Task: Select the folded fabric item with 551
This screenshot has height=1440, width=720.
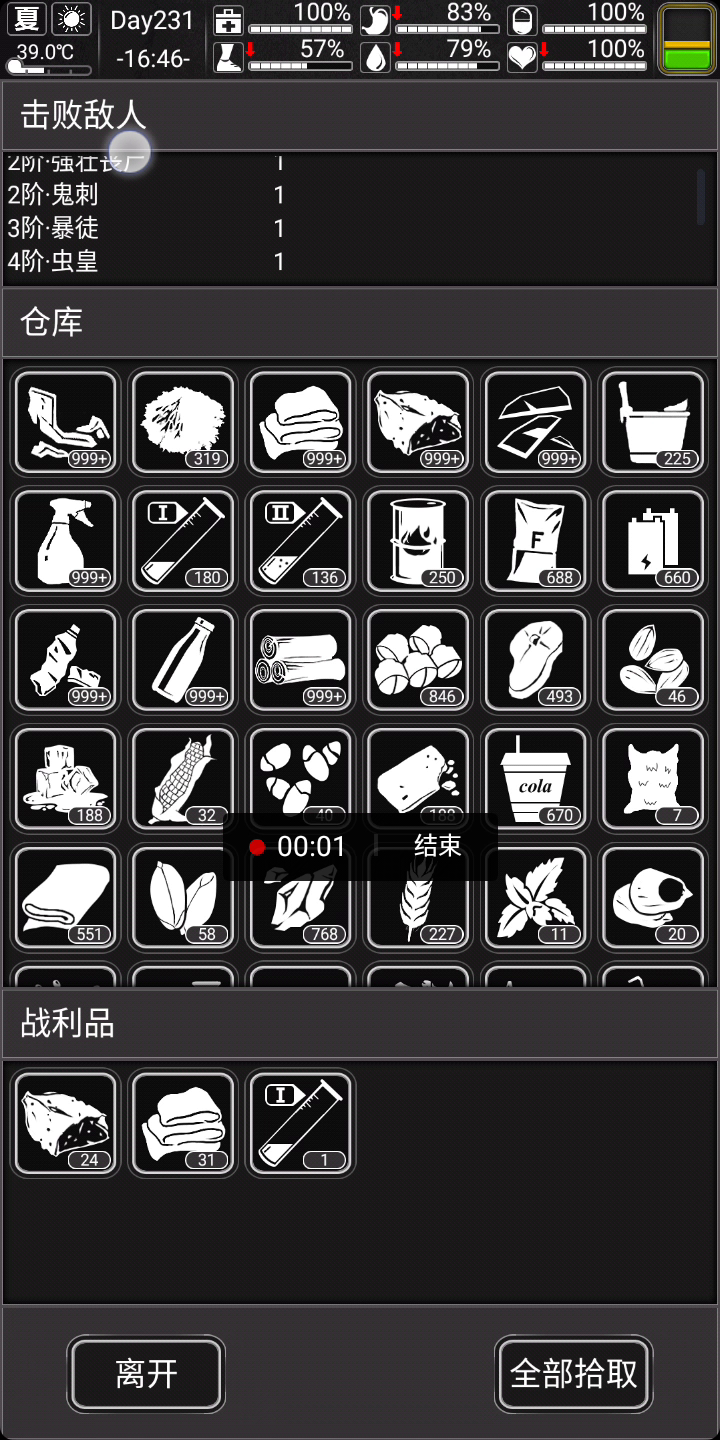Action: 65,897
